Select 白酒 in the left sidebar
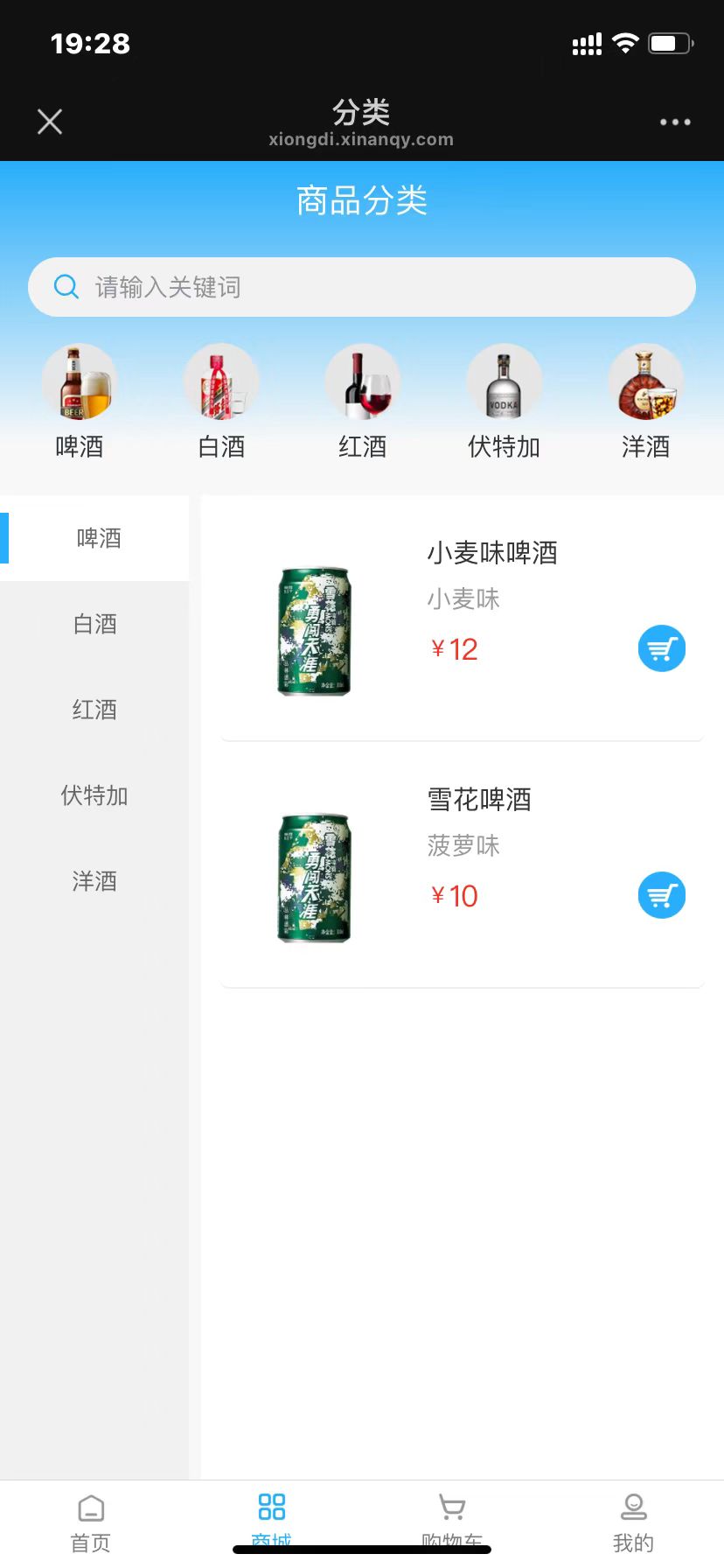 point(94,624)
